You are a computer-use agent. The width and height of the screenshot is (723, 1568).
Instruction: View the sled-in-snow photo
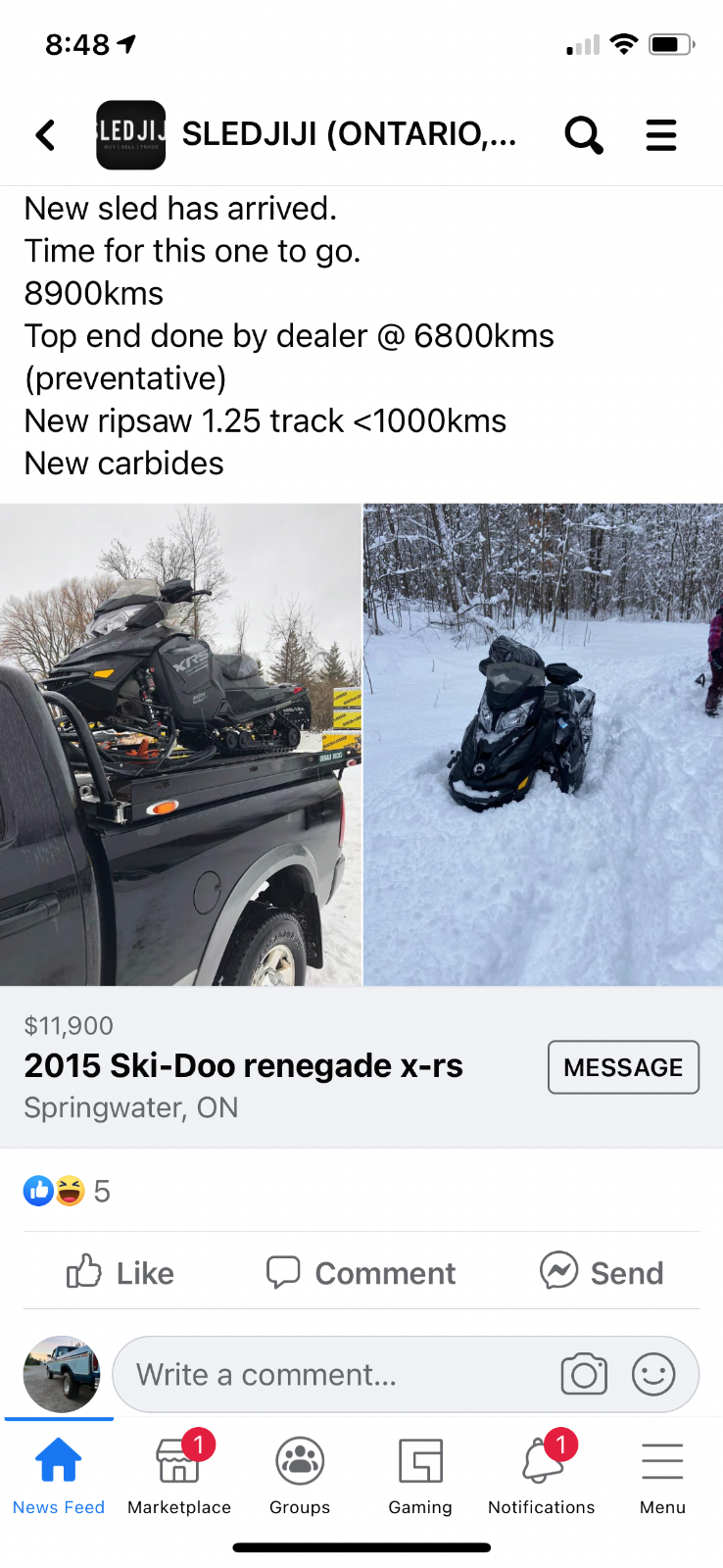pos(544,745)
